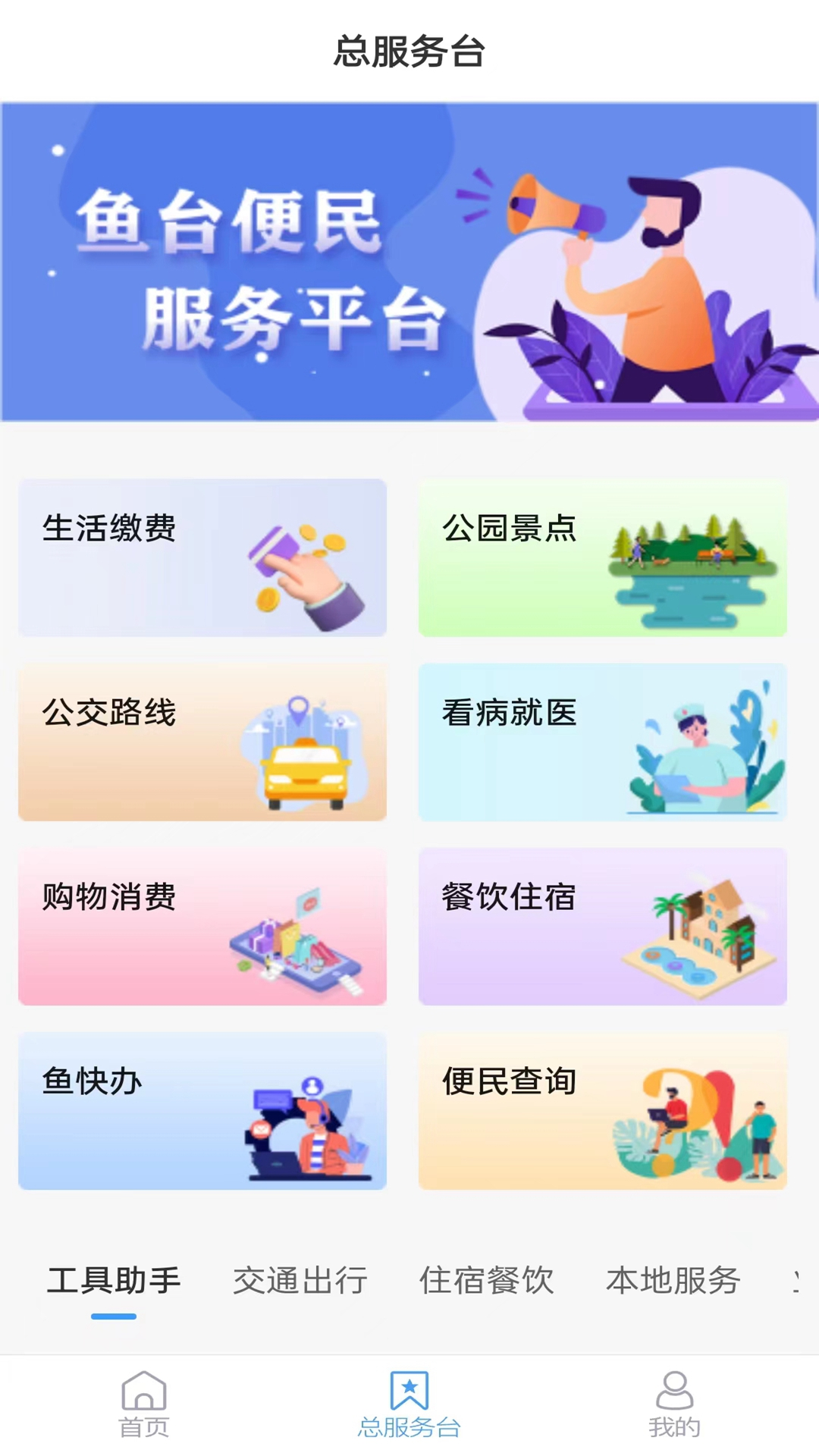Select the 公园景点 parks service
The width and height of the screenshot is (819, 1456).
click(603, 556)
